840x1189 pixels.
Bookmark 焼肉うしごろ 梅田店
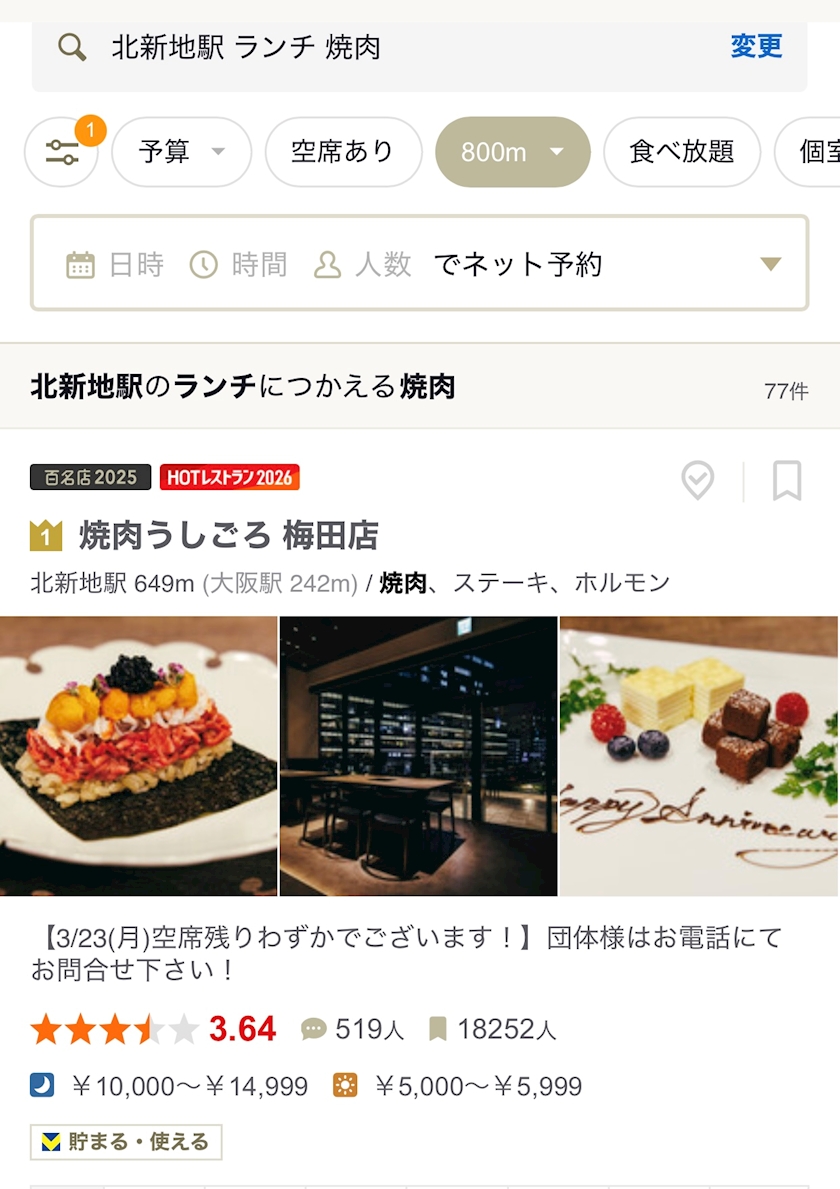pyautogui.click(x=787, y=481)
